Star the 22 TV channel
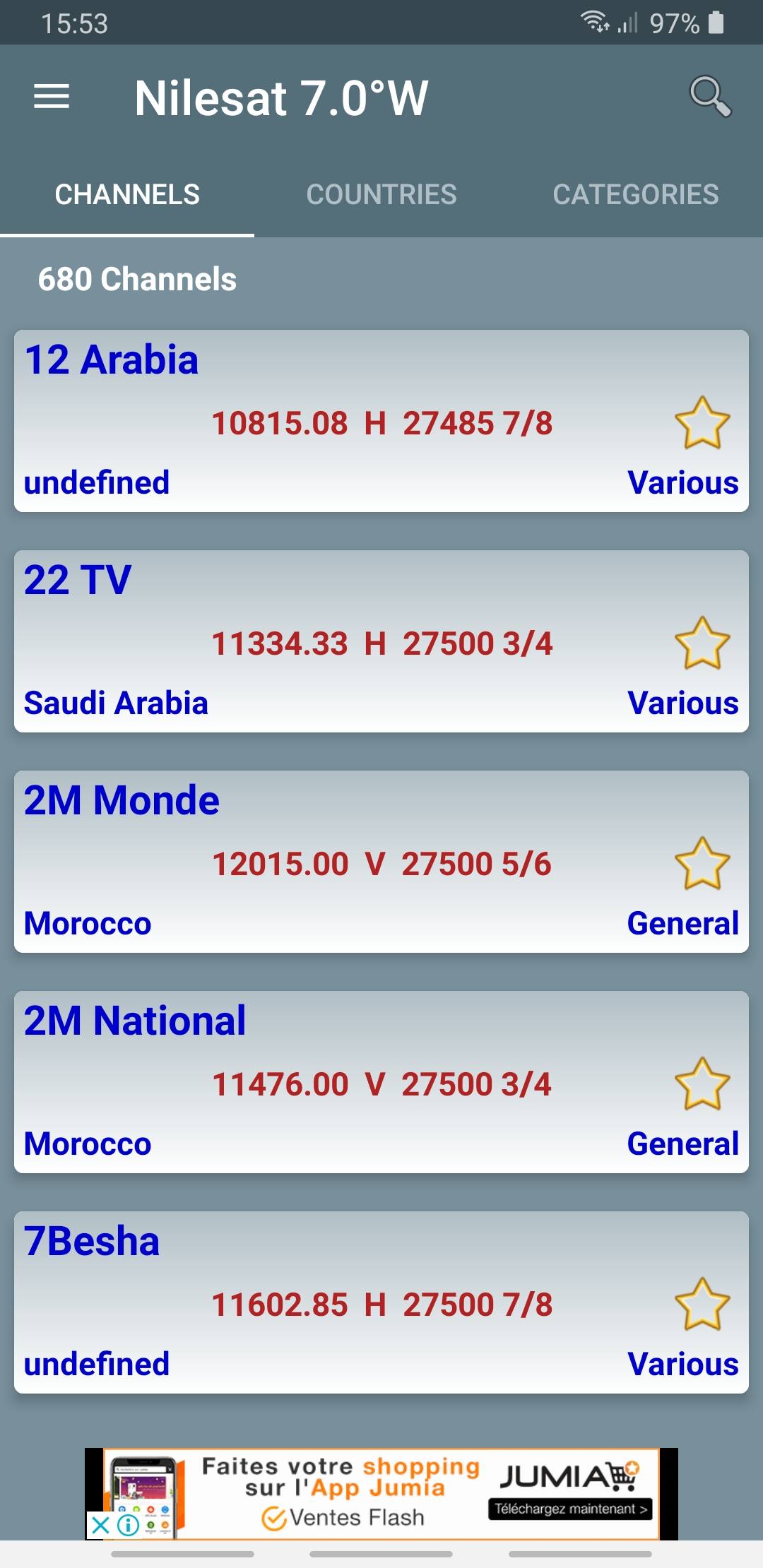Image resolution: width=763 pixels, height=1568 pixels. [x=702, y=643]
